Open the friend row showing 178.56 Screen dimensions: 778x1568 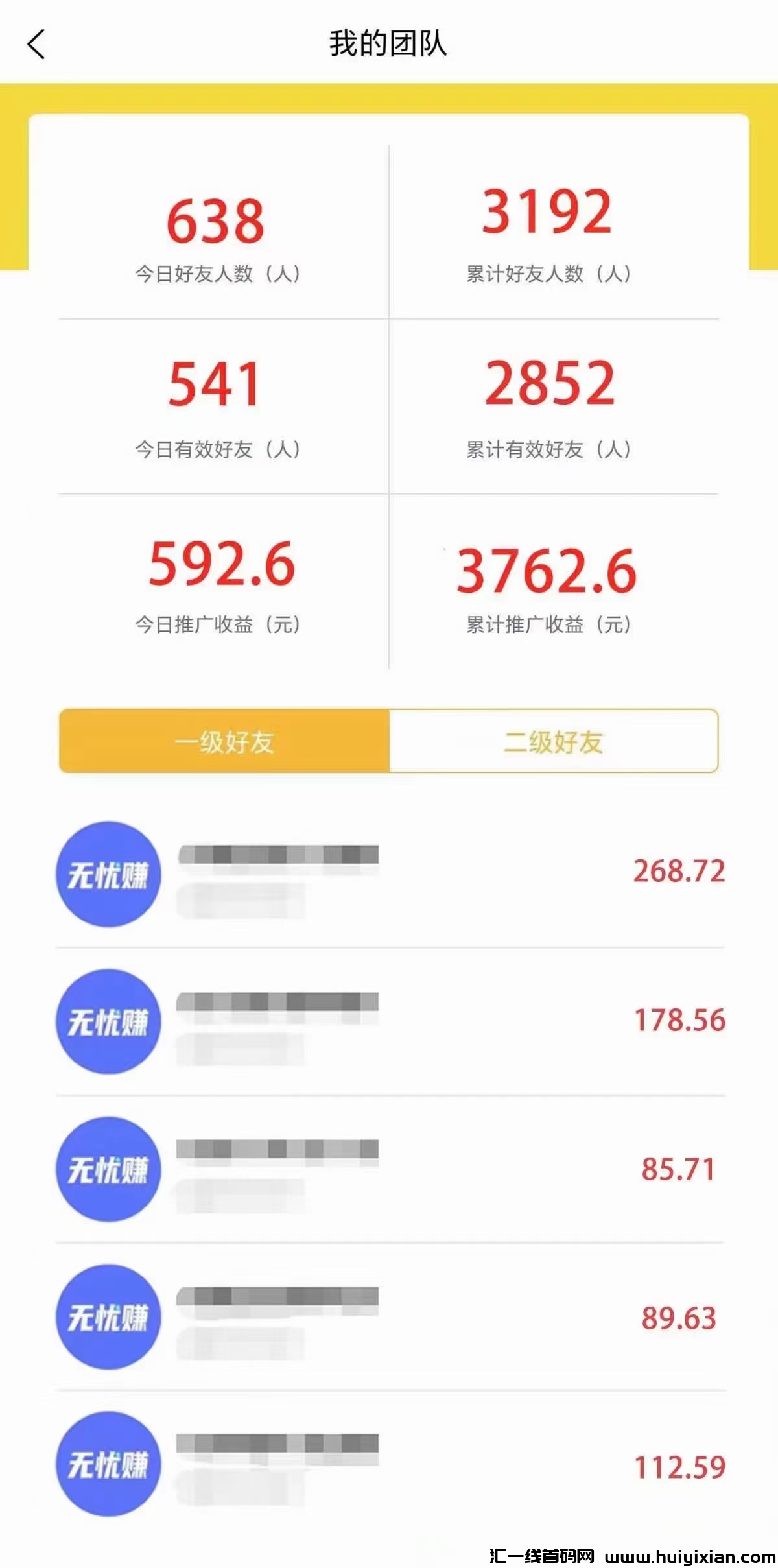coord(389,1021)
